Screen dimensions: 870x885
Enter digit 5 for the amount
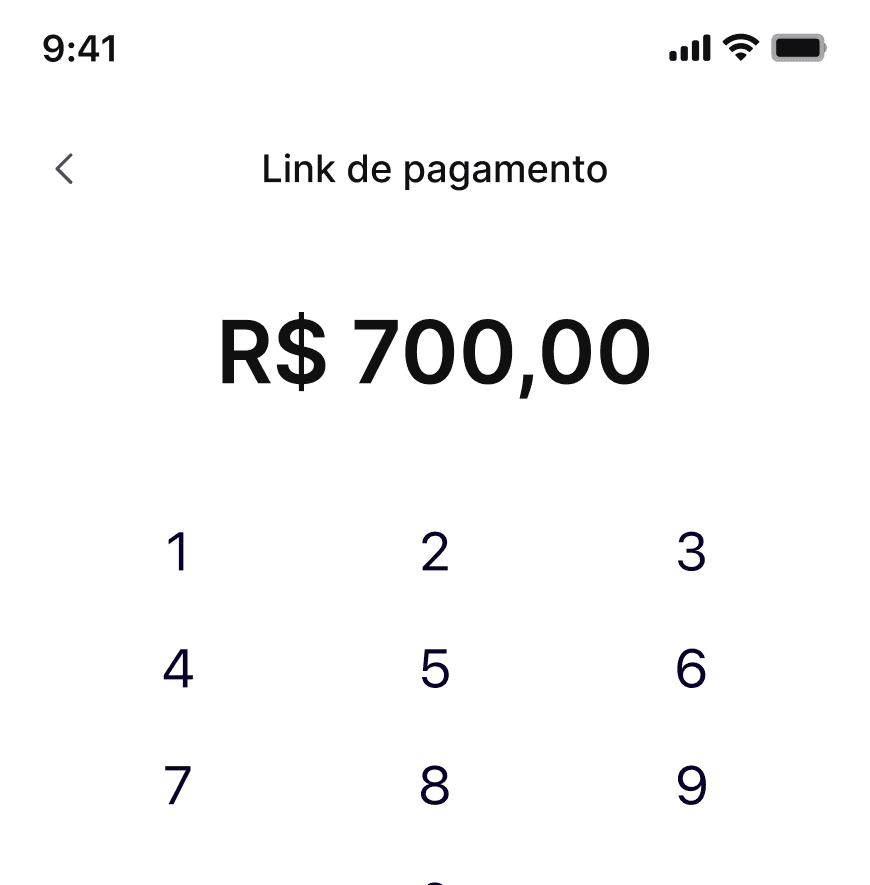tap(434, 669)
